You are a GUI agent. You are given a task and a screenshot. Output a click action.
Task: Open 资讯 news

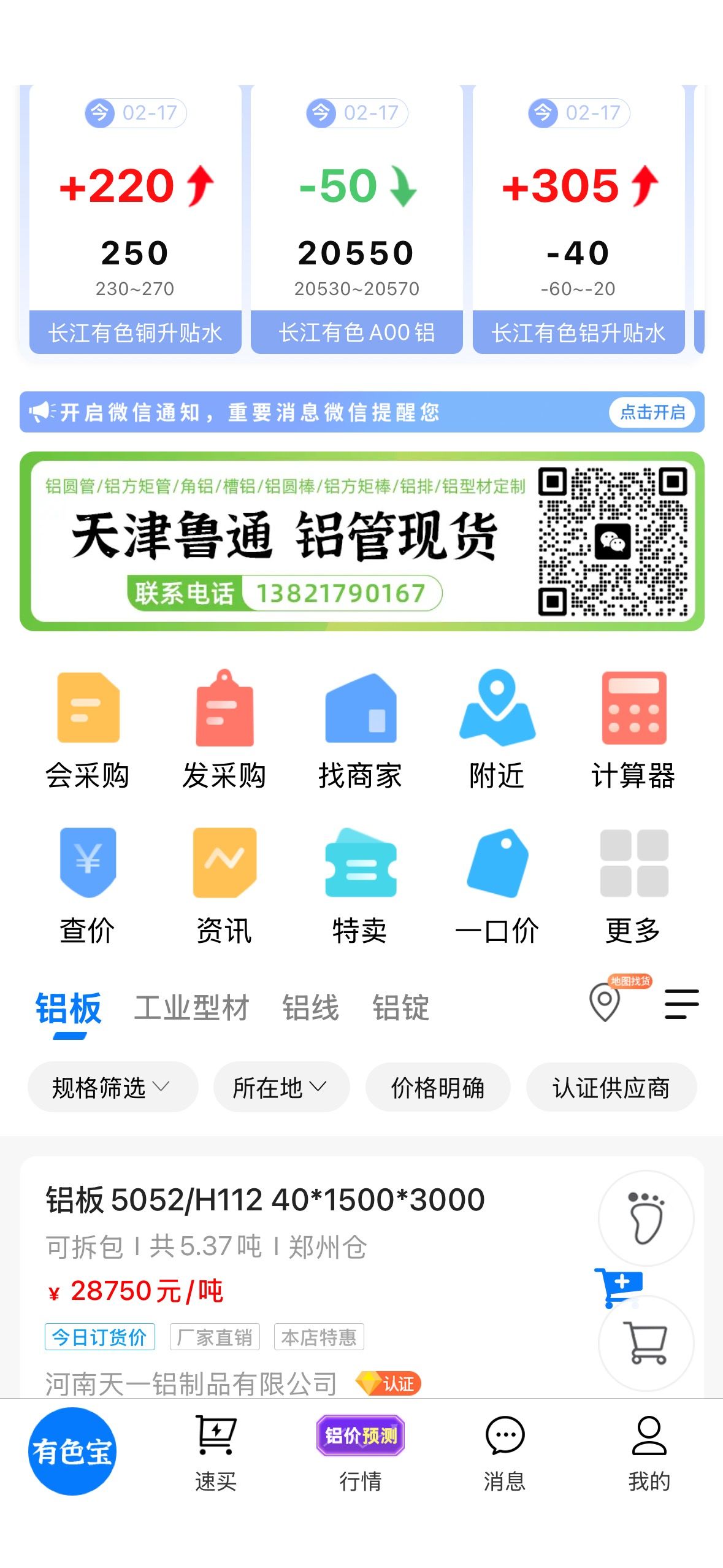224,886
